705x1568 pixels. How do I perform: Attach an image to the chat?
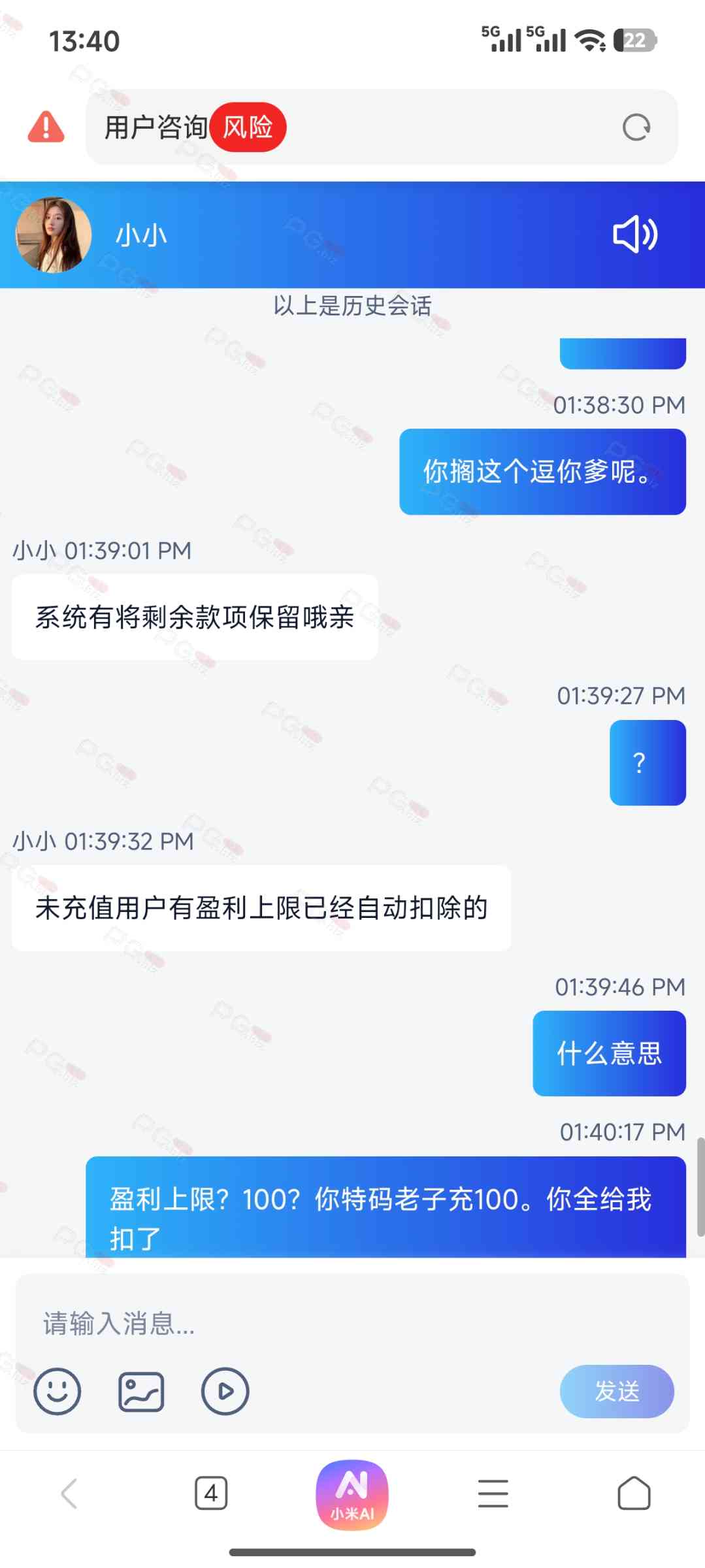coord(141,1392)
